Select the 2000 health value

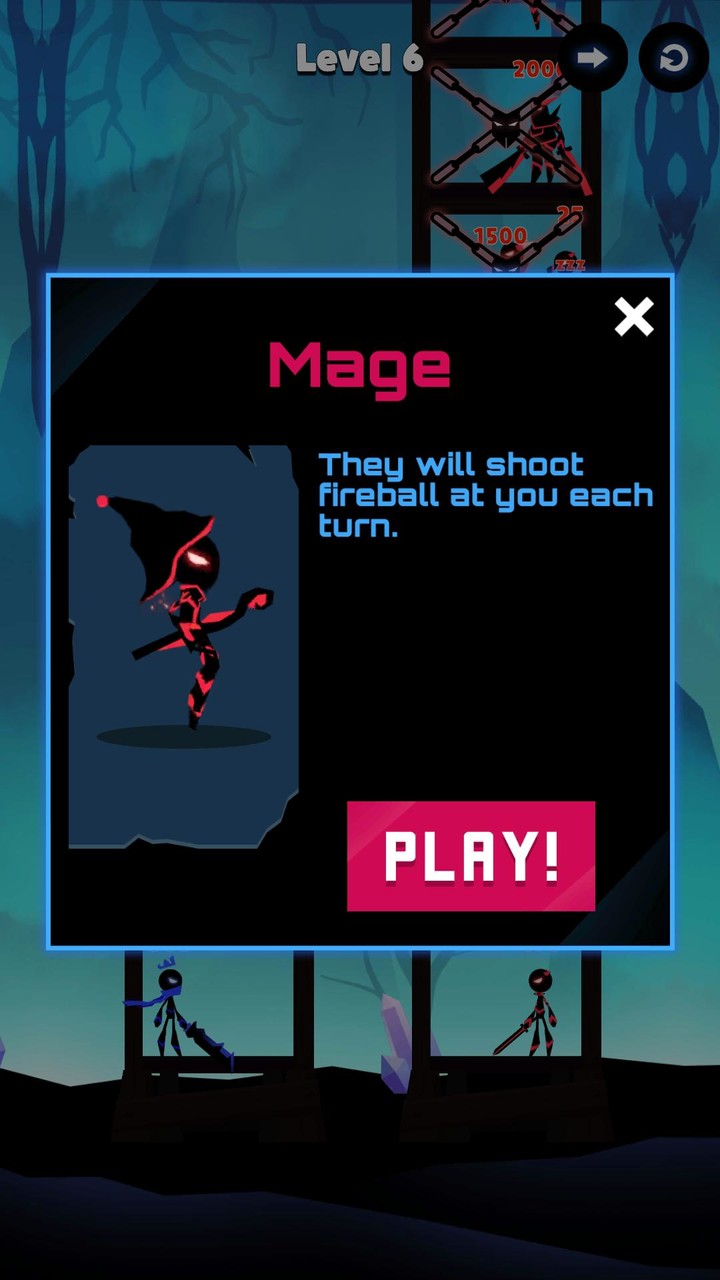(x=535, y=68)
